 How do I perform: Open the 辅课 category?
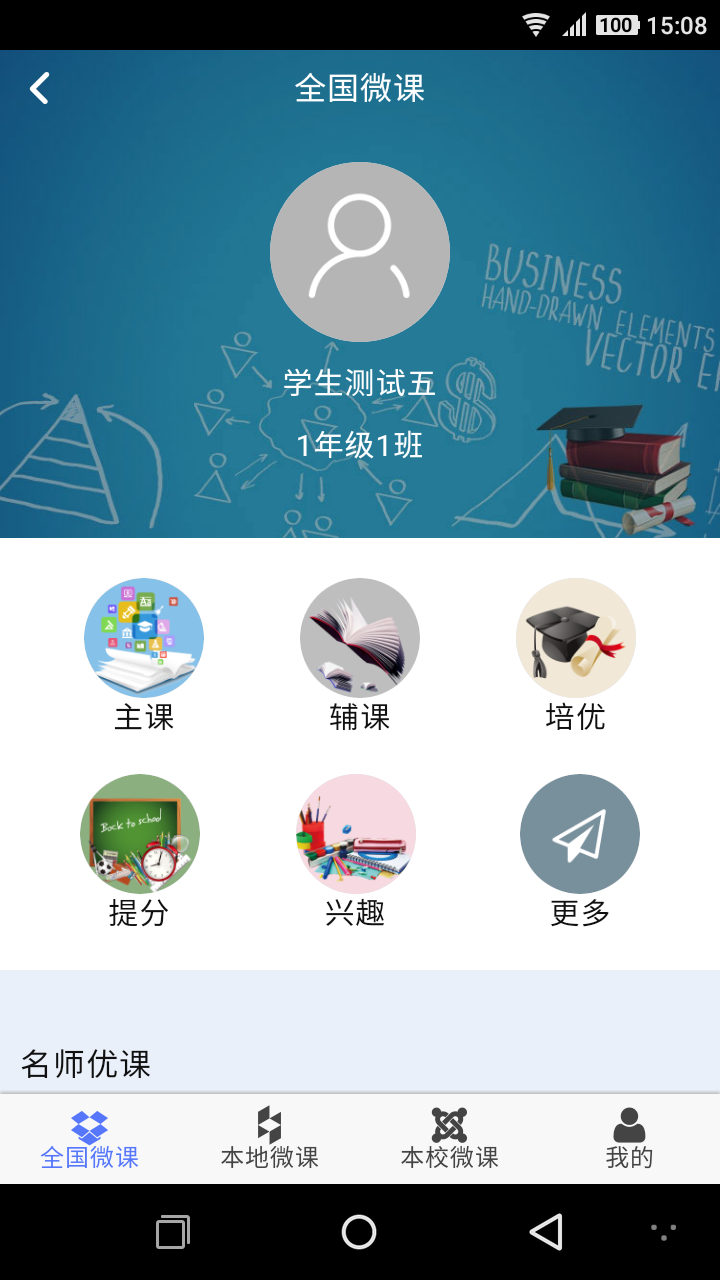click(x=360, y=638)
